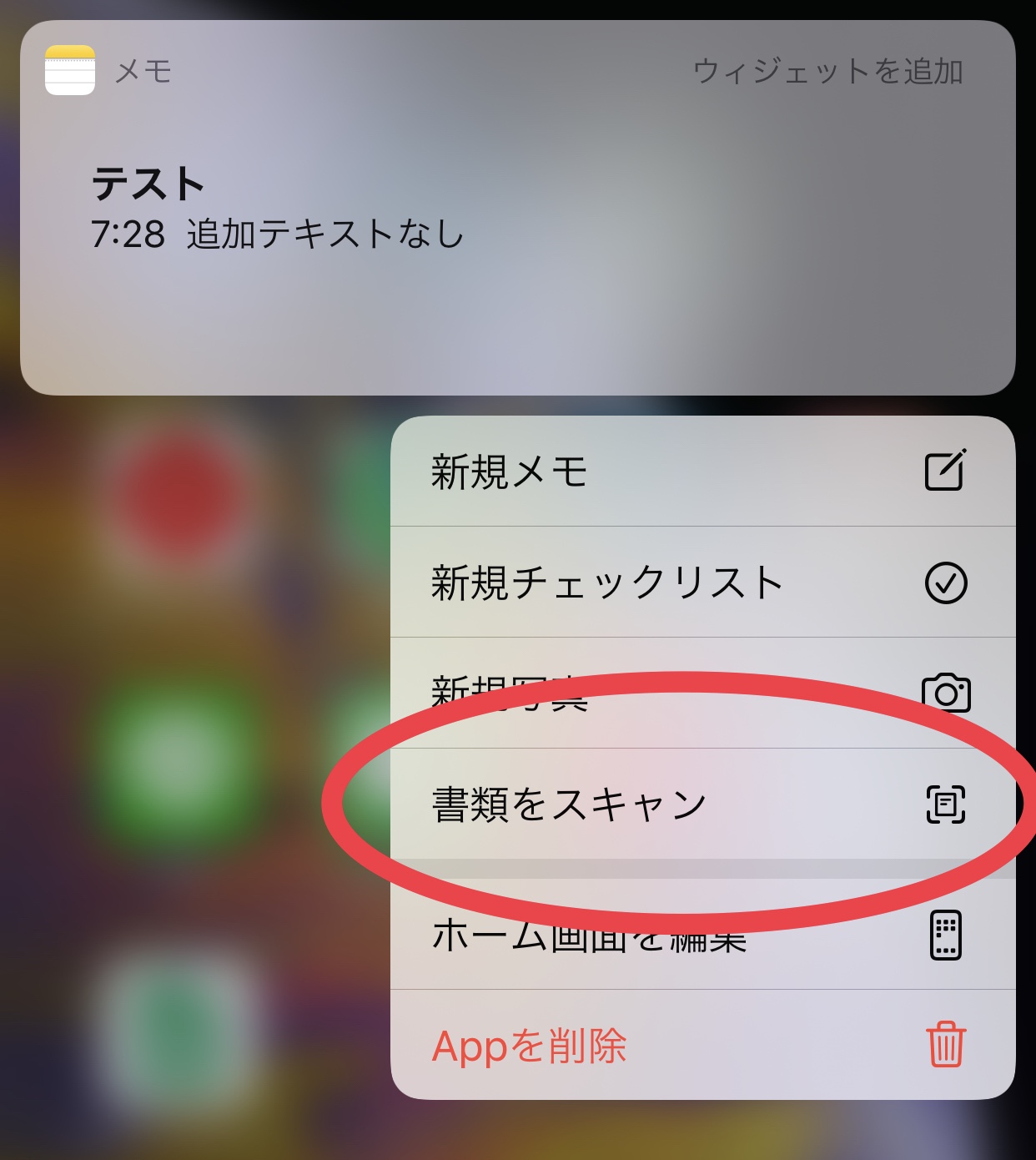This screenshot has height=1160, width=1036.
Task: Select 新規メモ to create a note
Action: [702, 472]
